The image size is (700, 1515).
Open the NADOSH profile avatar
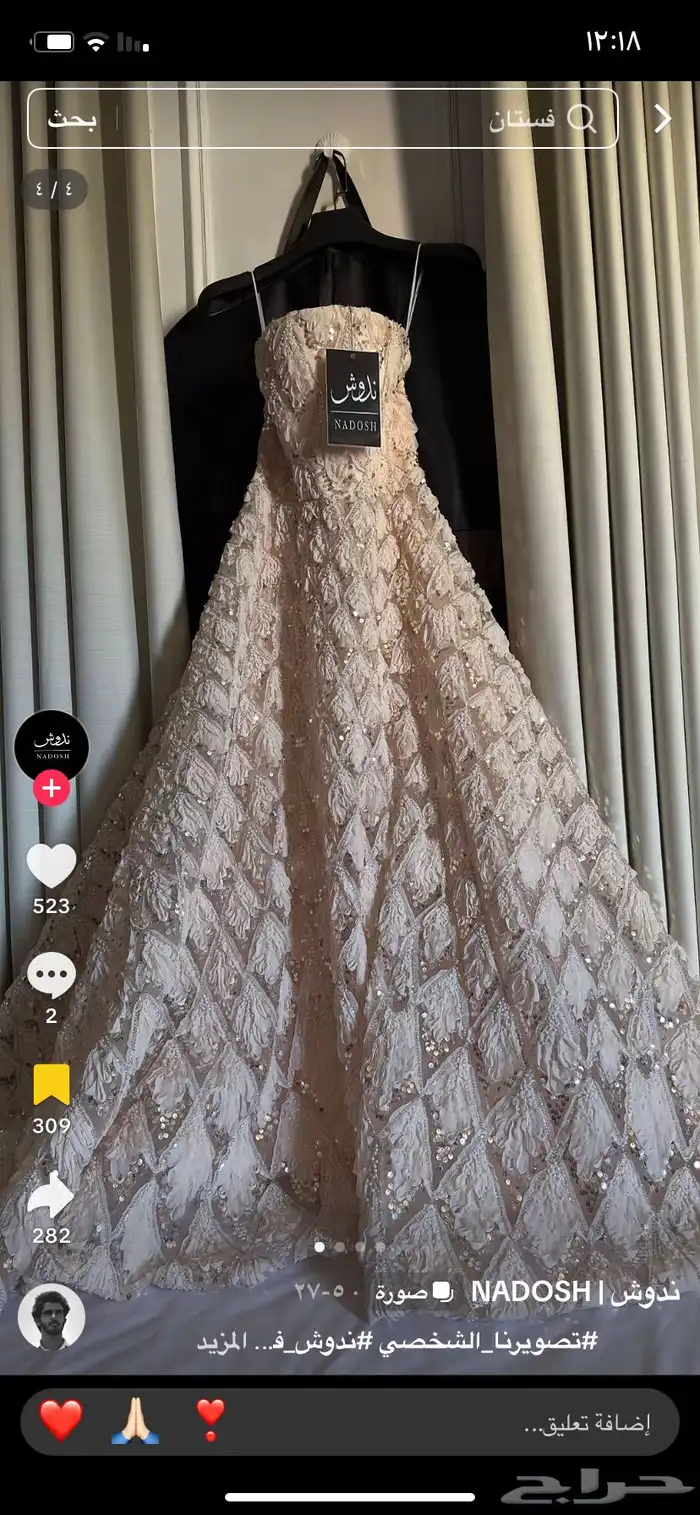pos(51,745)
